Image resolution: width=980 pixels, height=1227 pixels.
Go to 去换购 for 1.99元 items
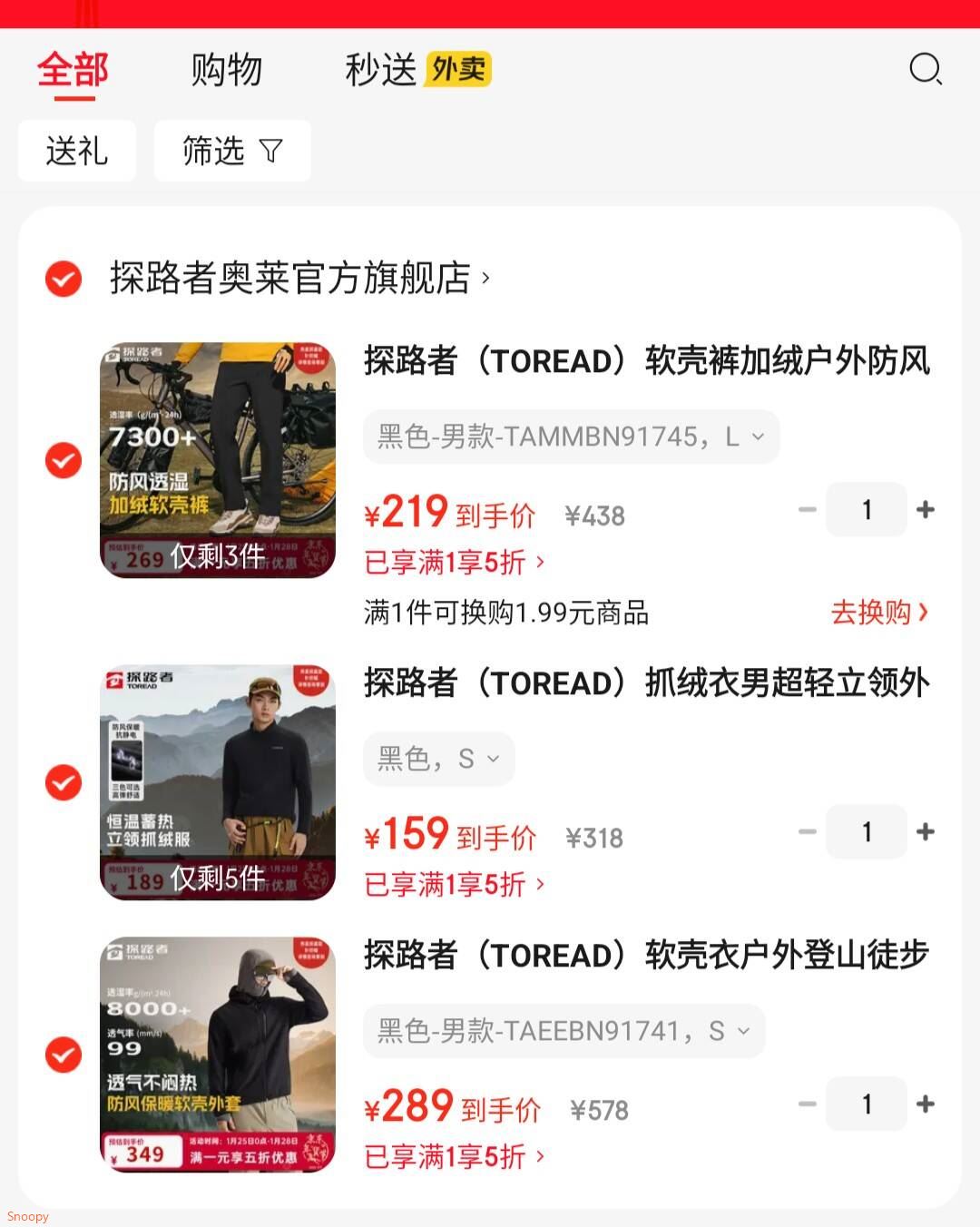878,613
